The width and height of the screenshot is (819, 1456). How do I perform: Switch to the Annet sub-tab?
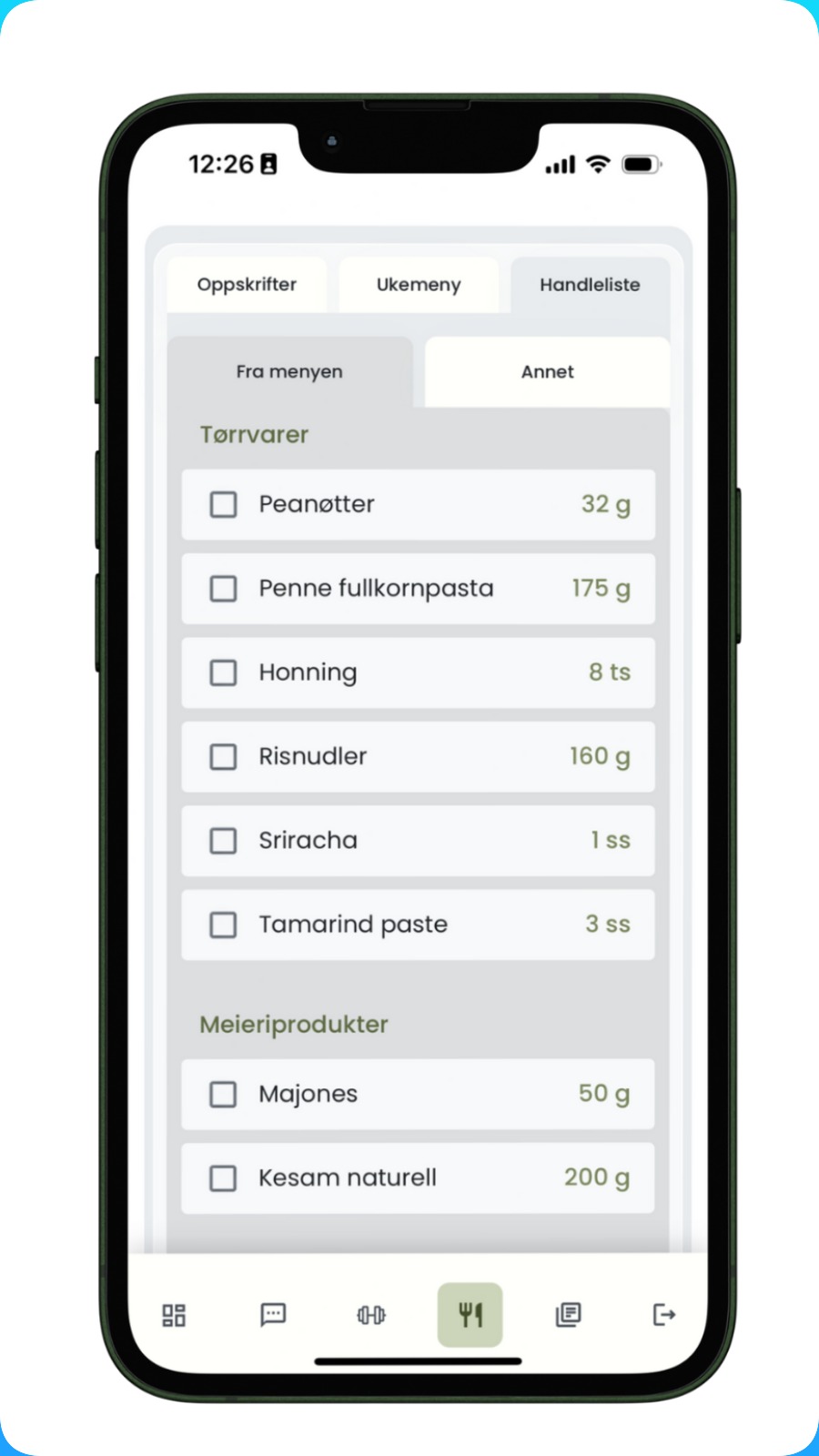click(x=547, y=371)
